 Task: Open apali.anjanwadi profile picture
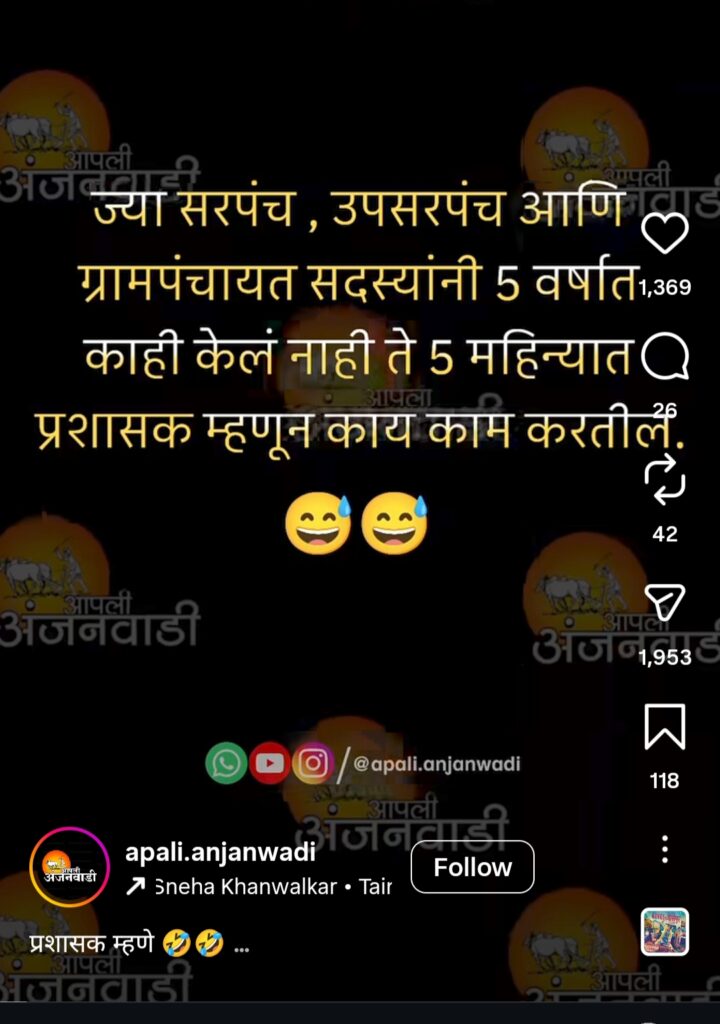tap(68, 867)
